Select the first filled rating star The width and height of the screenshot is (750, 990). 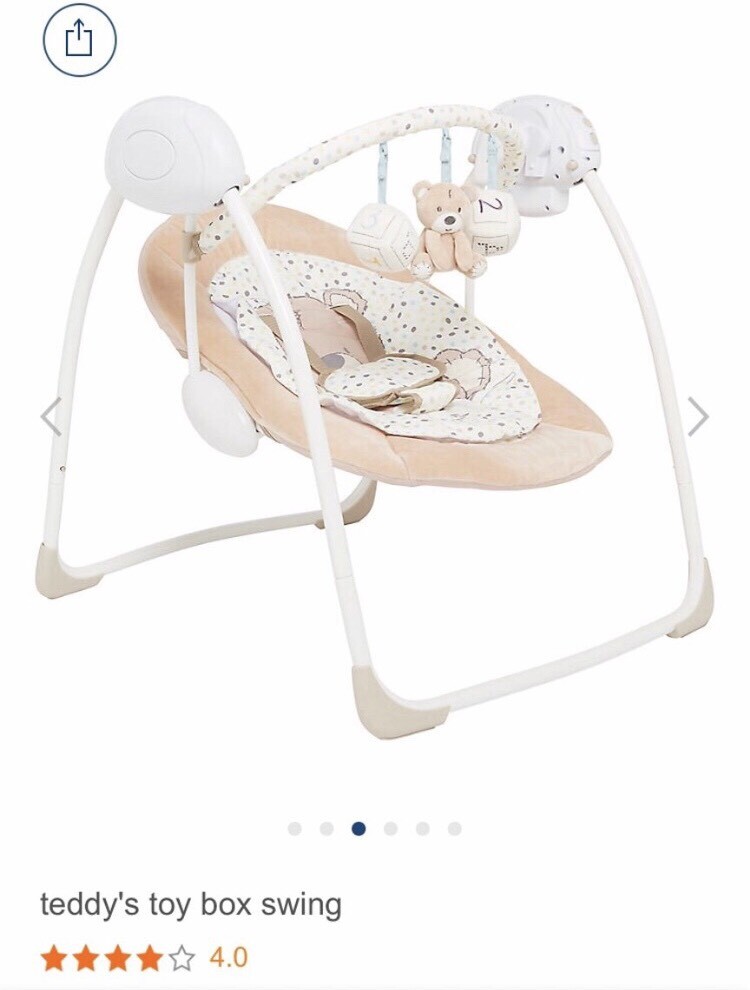click(55, 956)
